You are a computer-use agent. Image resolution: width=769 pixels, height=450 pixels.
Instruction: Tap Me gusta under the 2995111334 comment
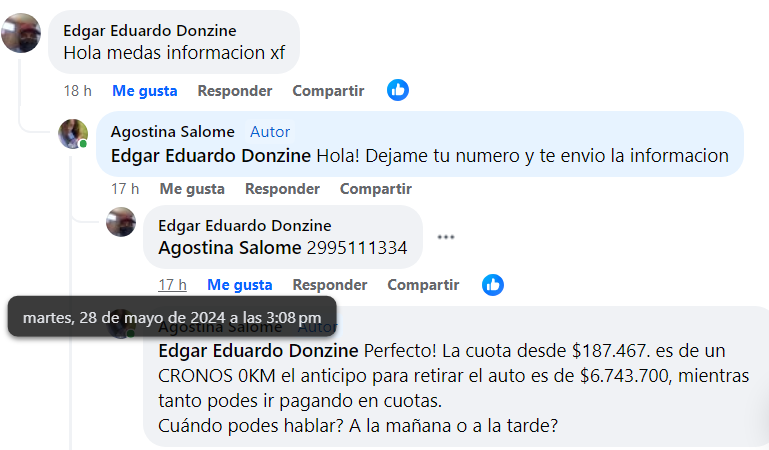[x=240, y=284]
